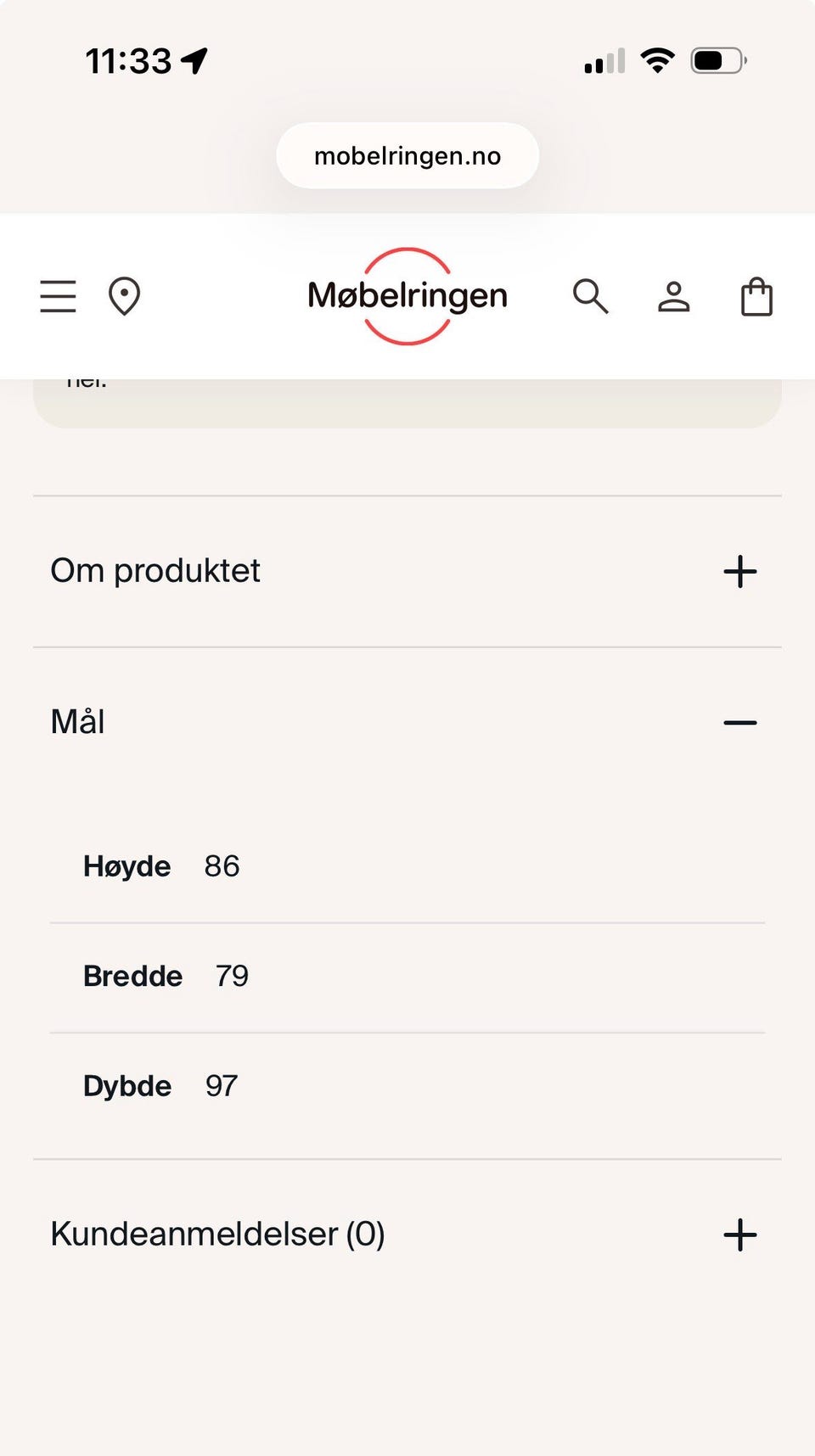Click the Kundeanmeldelser (0) link
815x1456 pixels.
(218, 1235)
